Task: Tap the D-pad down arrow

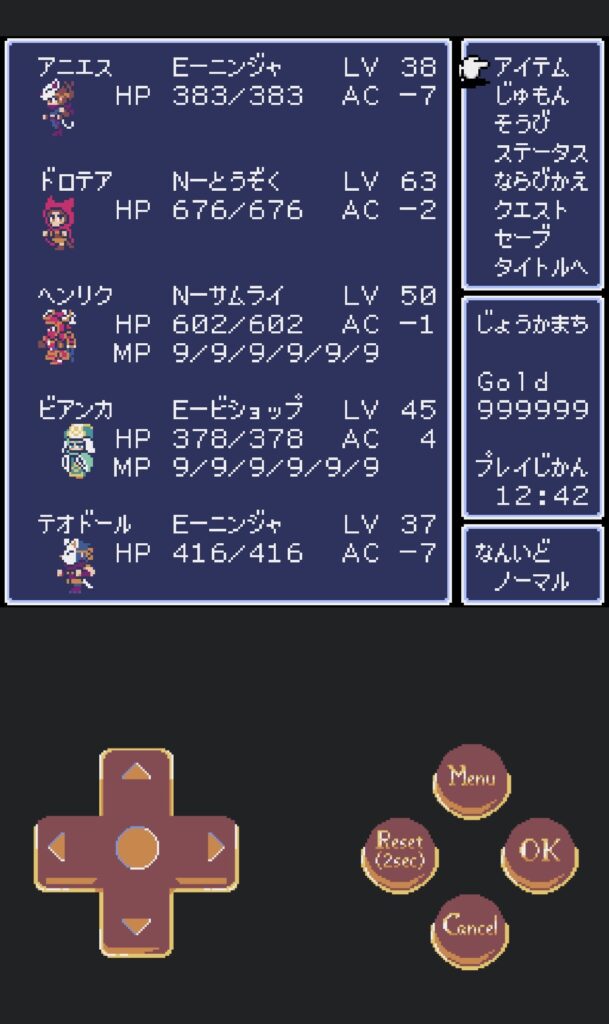Action: (137, 926)
